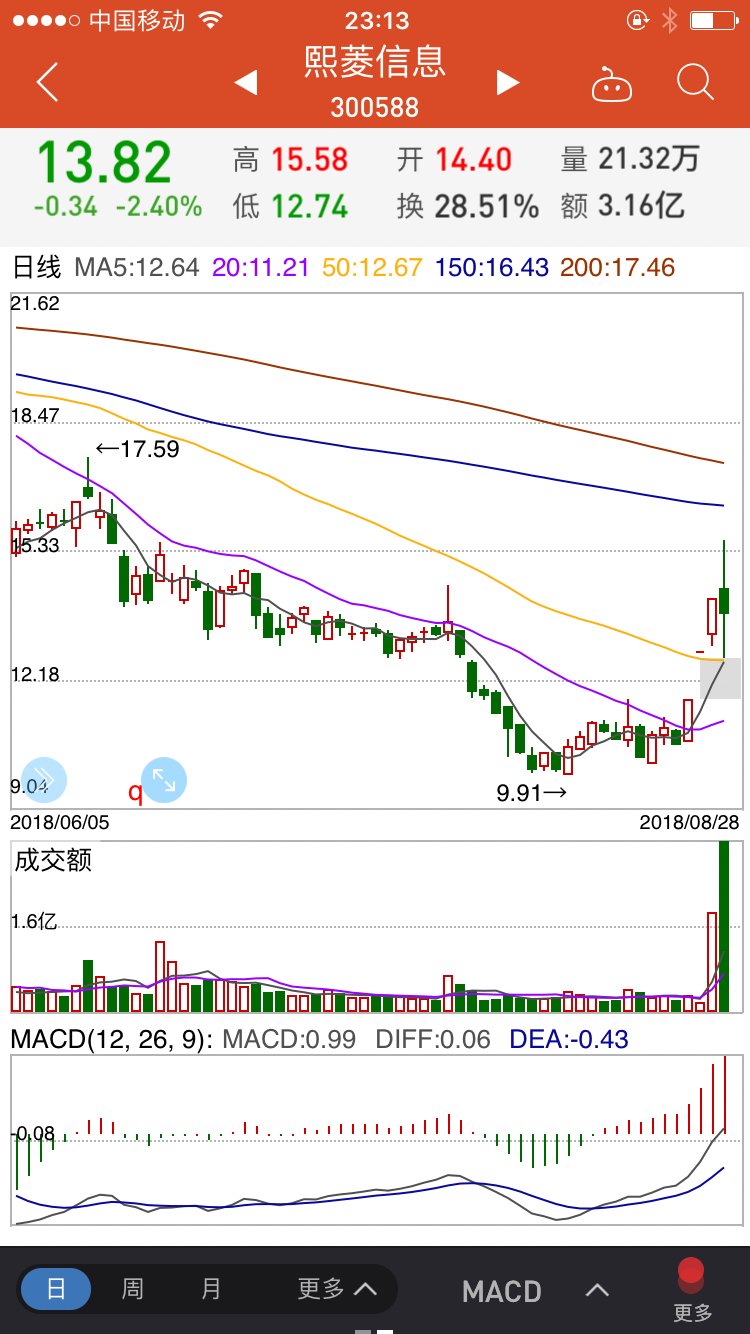Switch to the 周 weekly chart
This screenshot has height=1334, width=750.
[x=132, y=1288]
